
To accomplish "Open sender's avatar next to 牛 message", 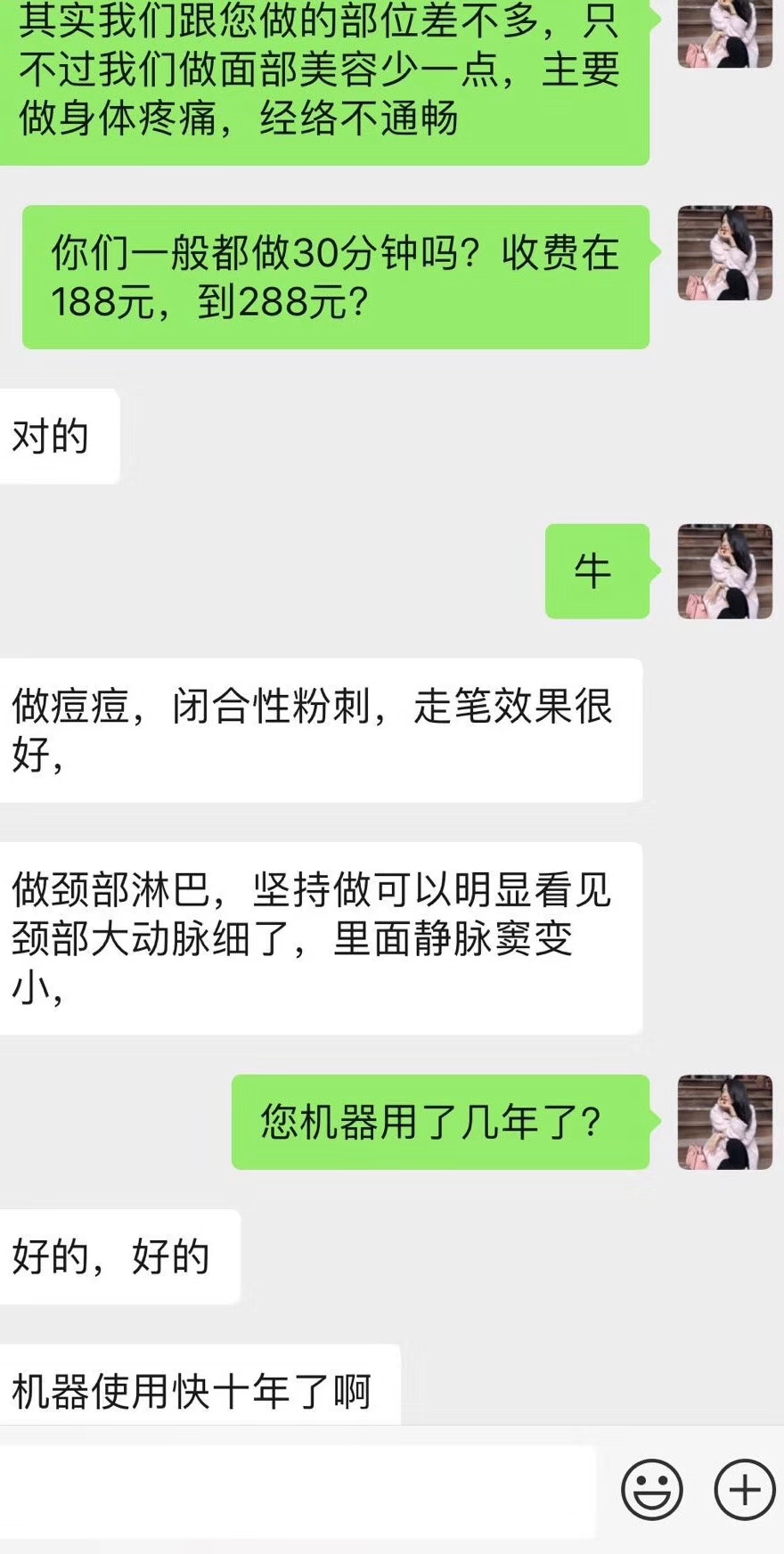I will pyautogui.click(x=724, y=571).
